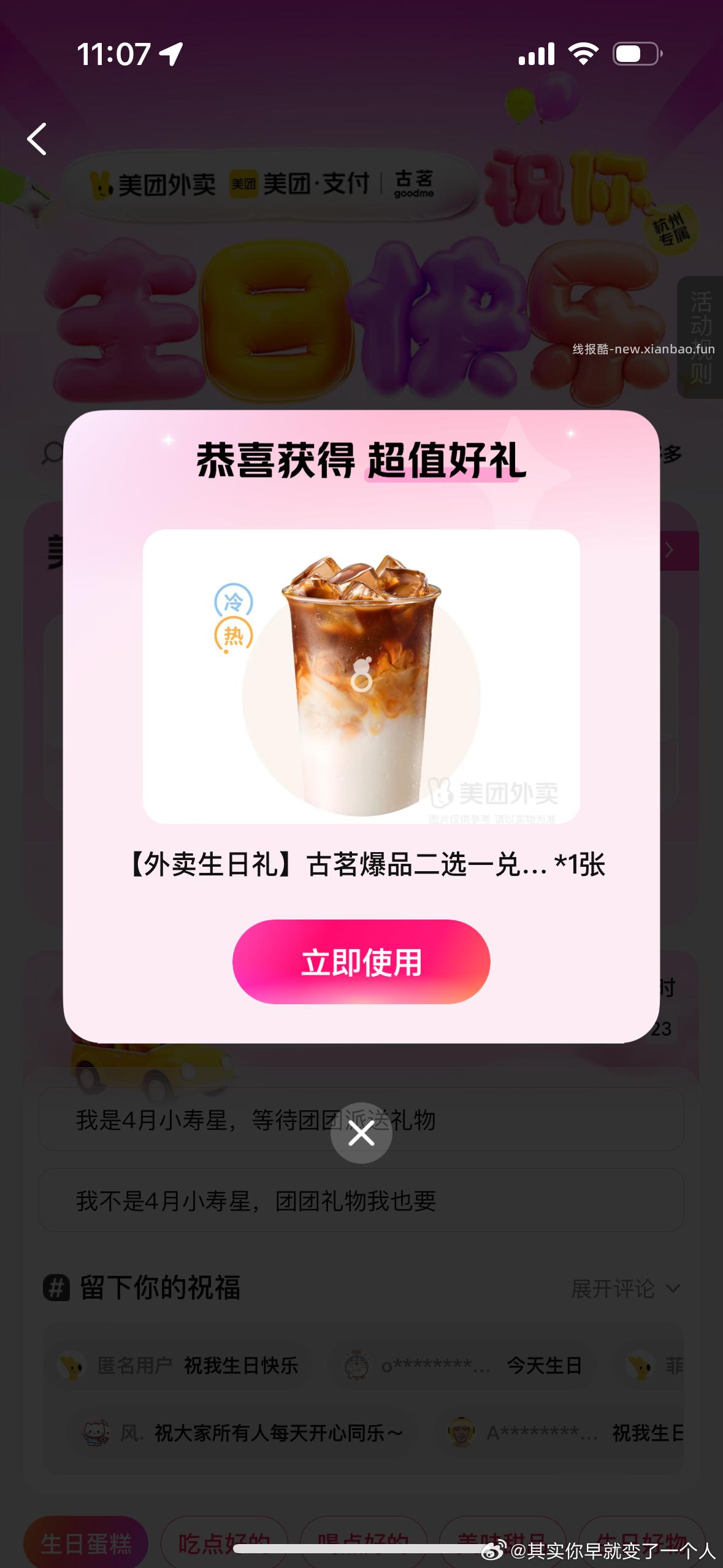This screenshot has width=723, height=1568.
Task: Click the Meituan Waimai bunny logo in banner
Action: pos(102,184)
